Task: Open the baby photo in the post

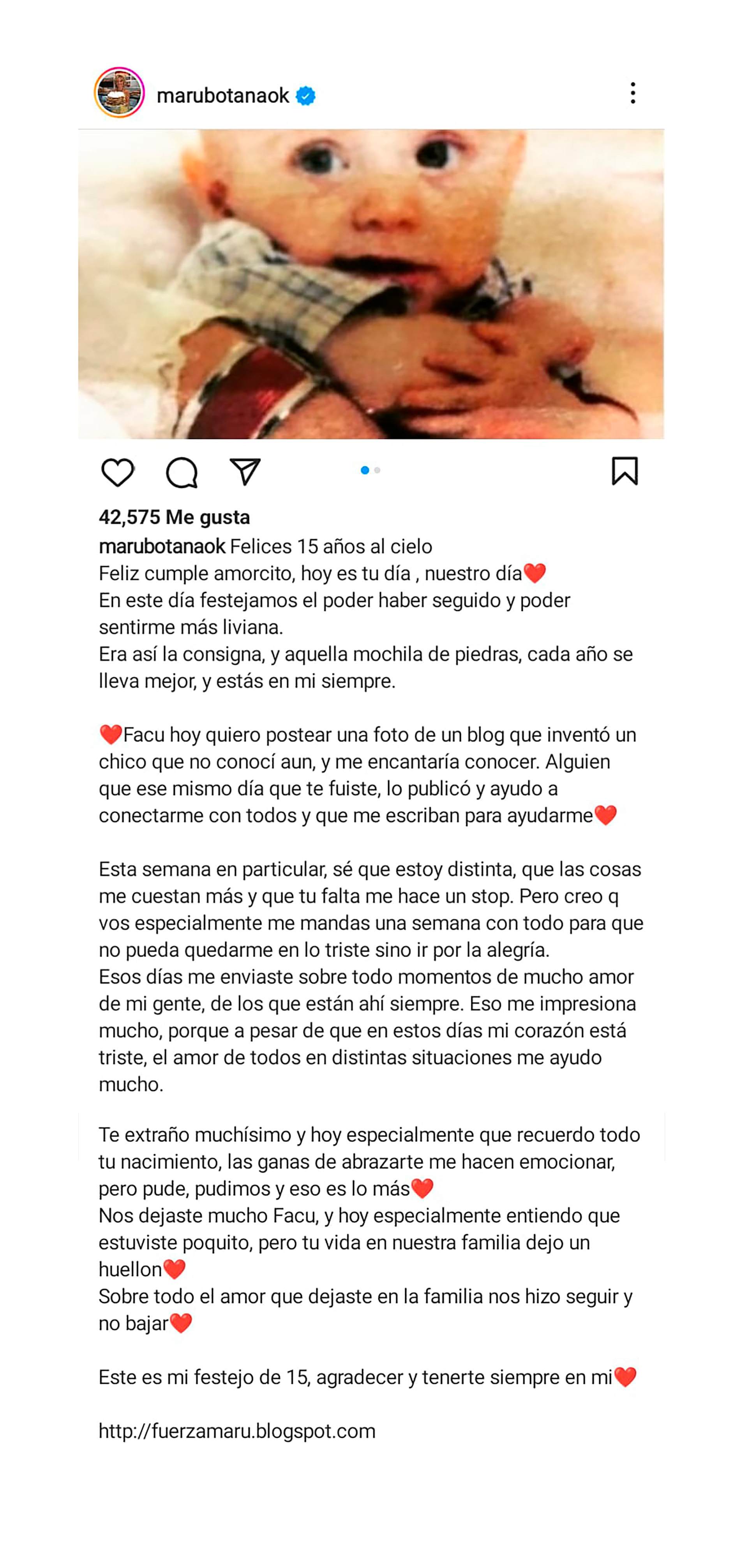Action: coord(370,284)
